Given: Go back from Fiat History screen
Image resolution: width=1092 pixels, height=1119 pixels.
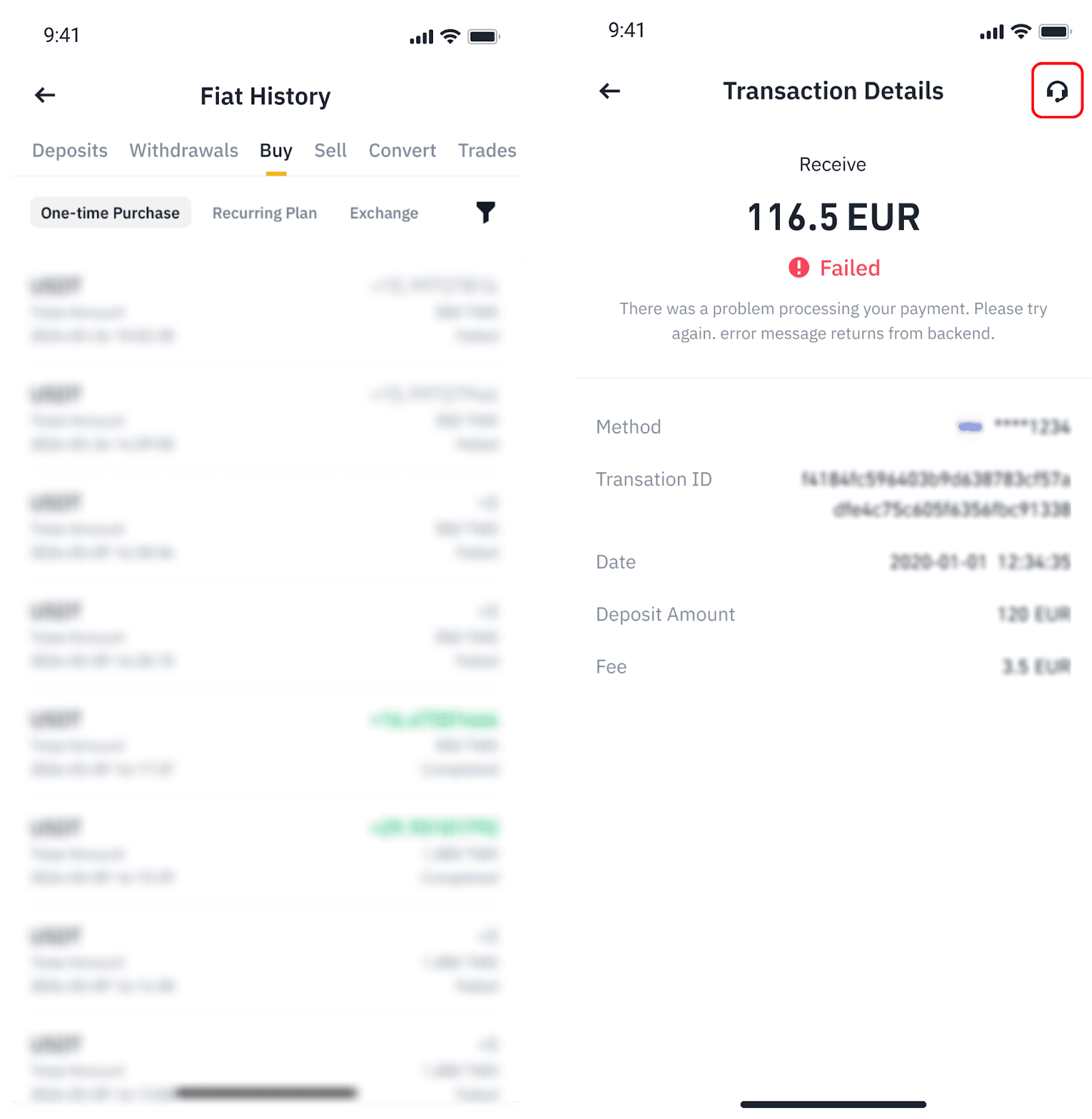Looking at the screenshot, I should (x=45, y=95).
